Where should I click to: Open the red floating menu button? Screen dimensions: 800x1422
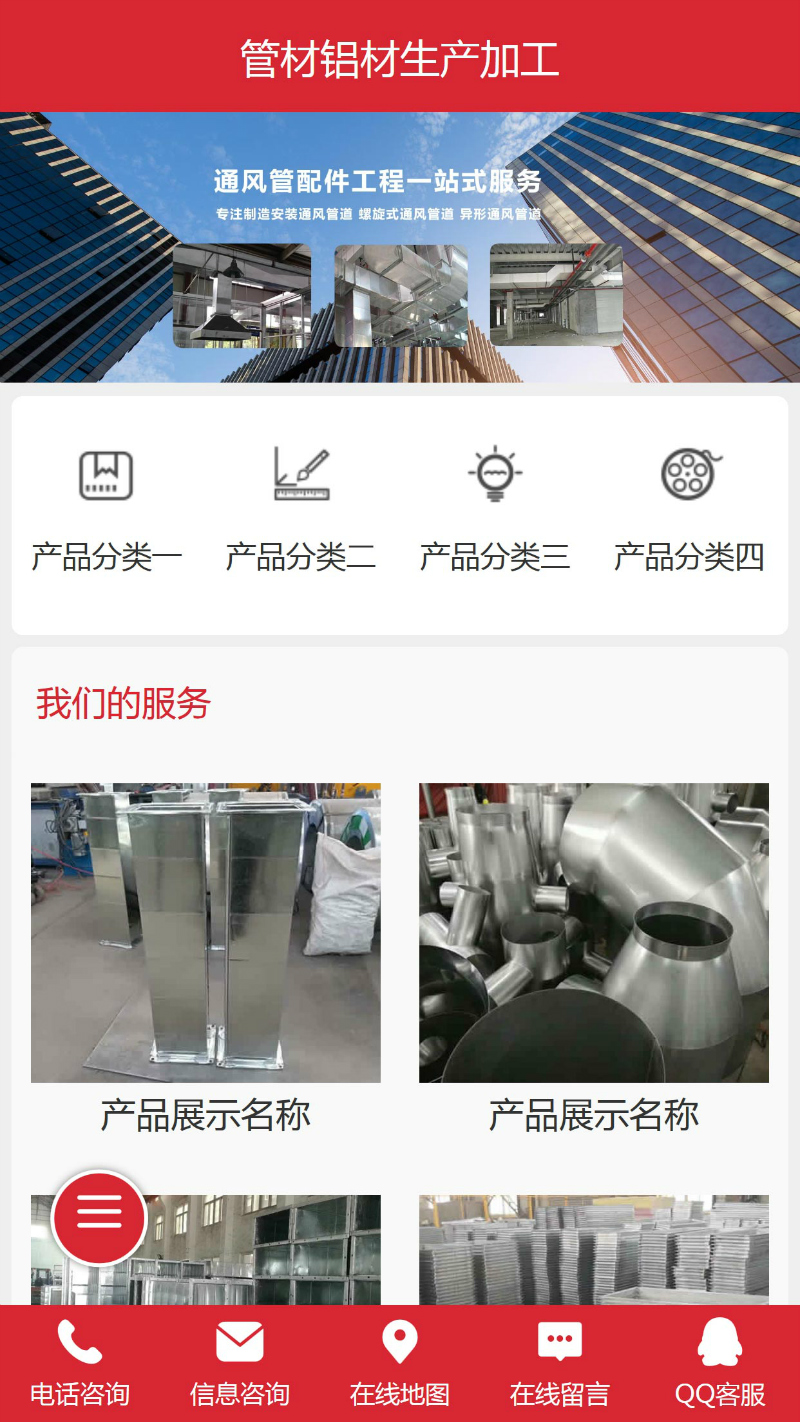(x=99, y=1217)
